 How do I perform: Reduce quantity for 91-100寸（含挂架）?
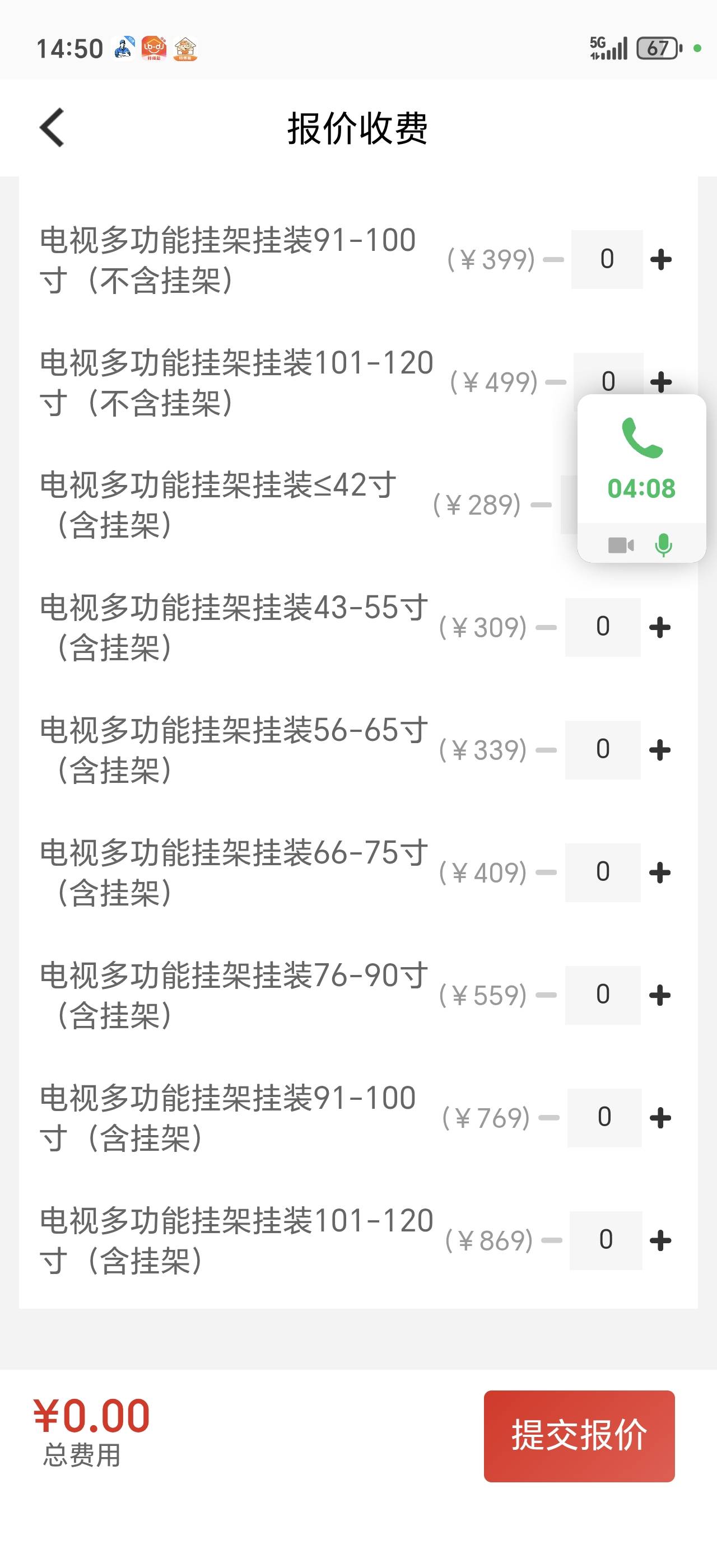[549, 1118]
